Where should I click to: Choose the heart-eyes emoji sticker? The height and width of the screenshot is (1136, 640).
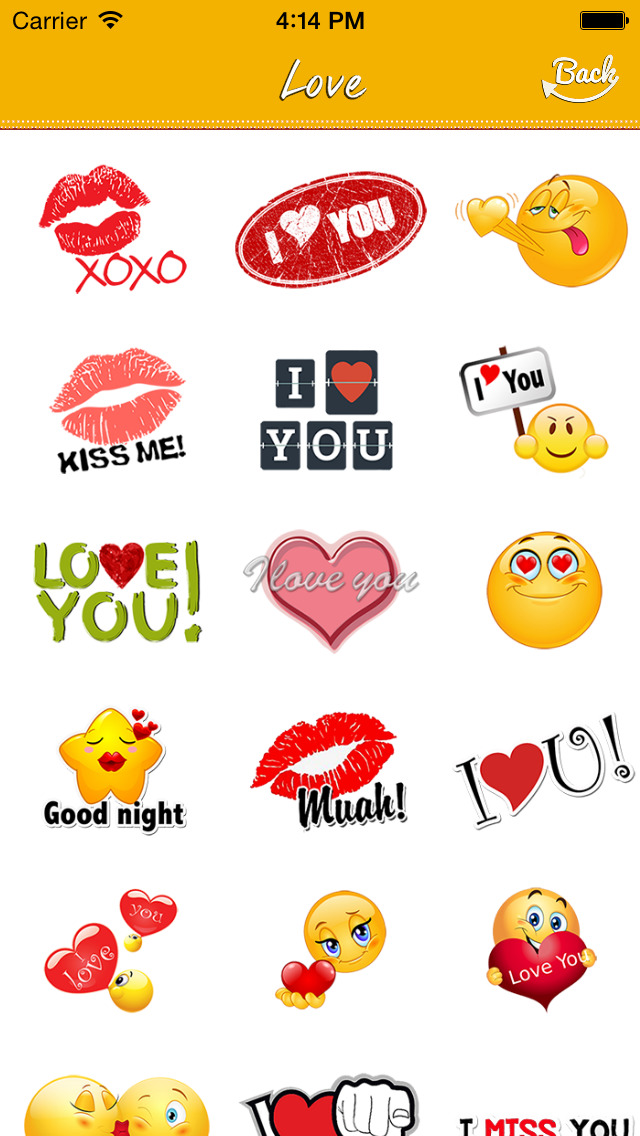coord(544,590)
